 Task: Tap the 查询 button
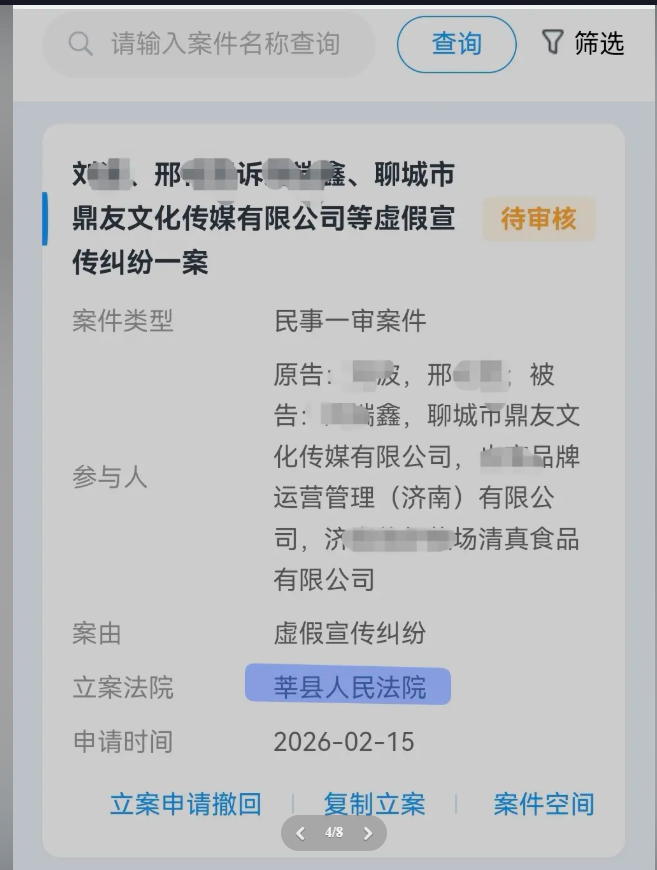point(456,44)
